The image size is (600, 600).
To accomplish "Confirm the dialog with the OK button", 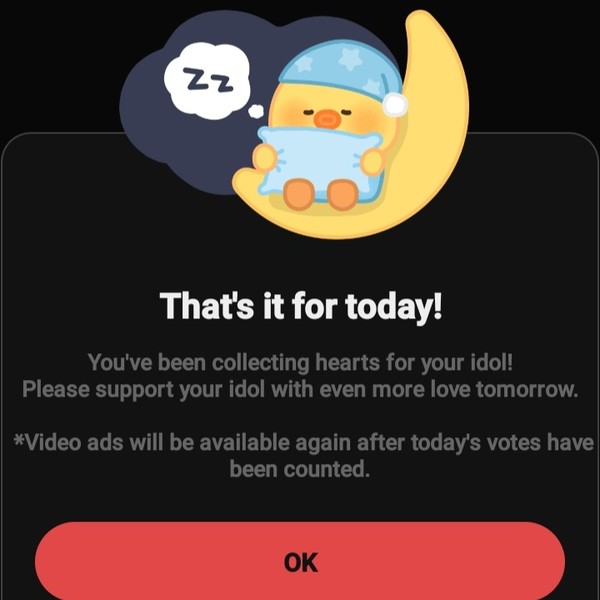I will click(300, 562).
